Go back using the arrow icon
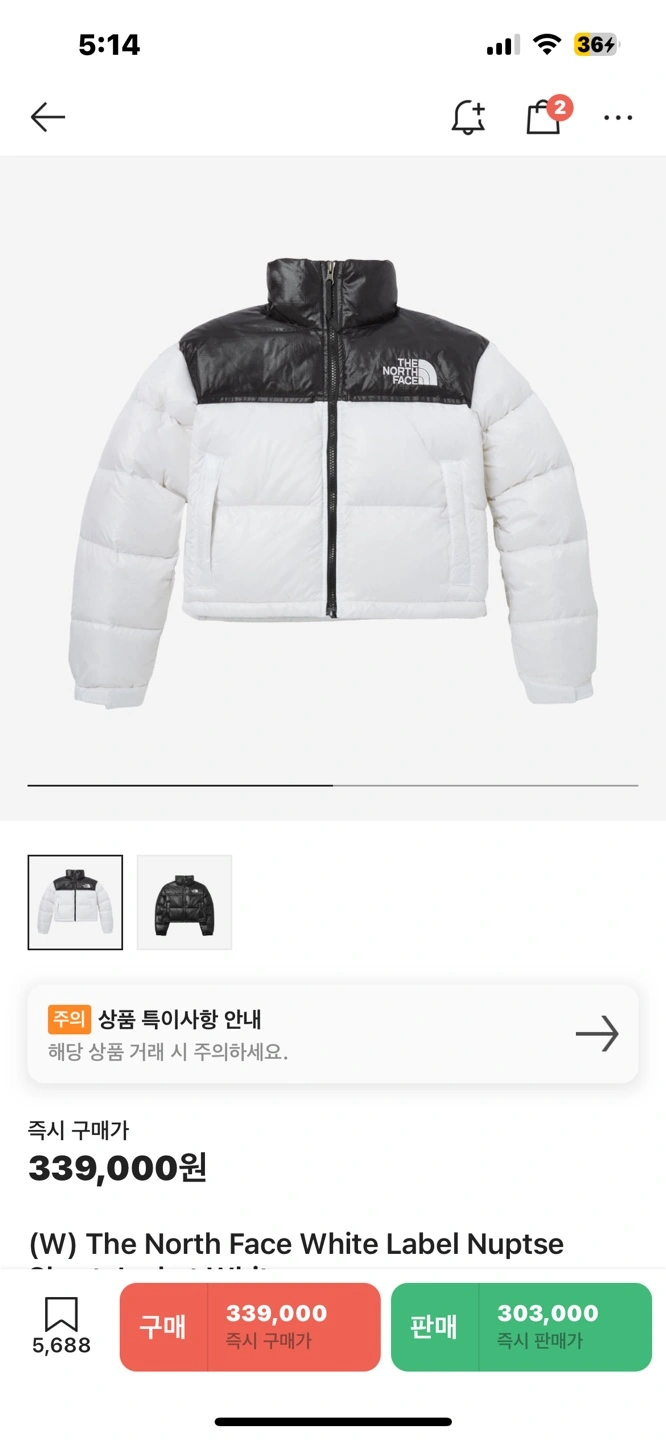Viewport: 666px width, 1440px height. point(47,117)
